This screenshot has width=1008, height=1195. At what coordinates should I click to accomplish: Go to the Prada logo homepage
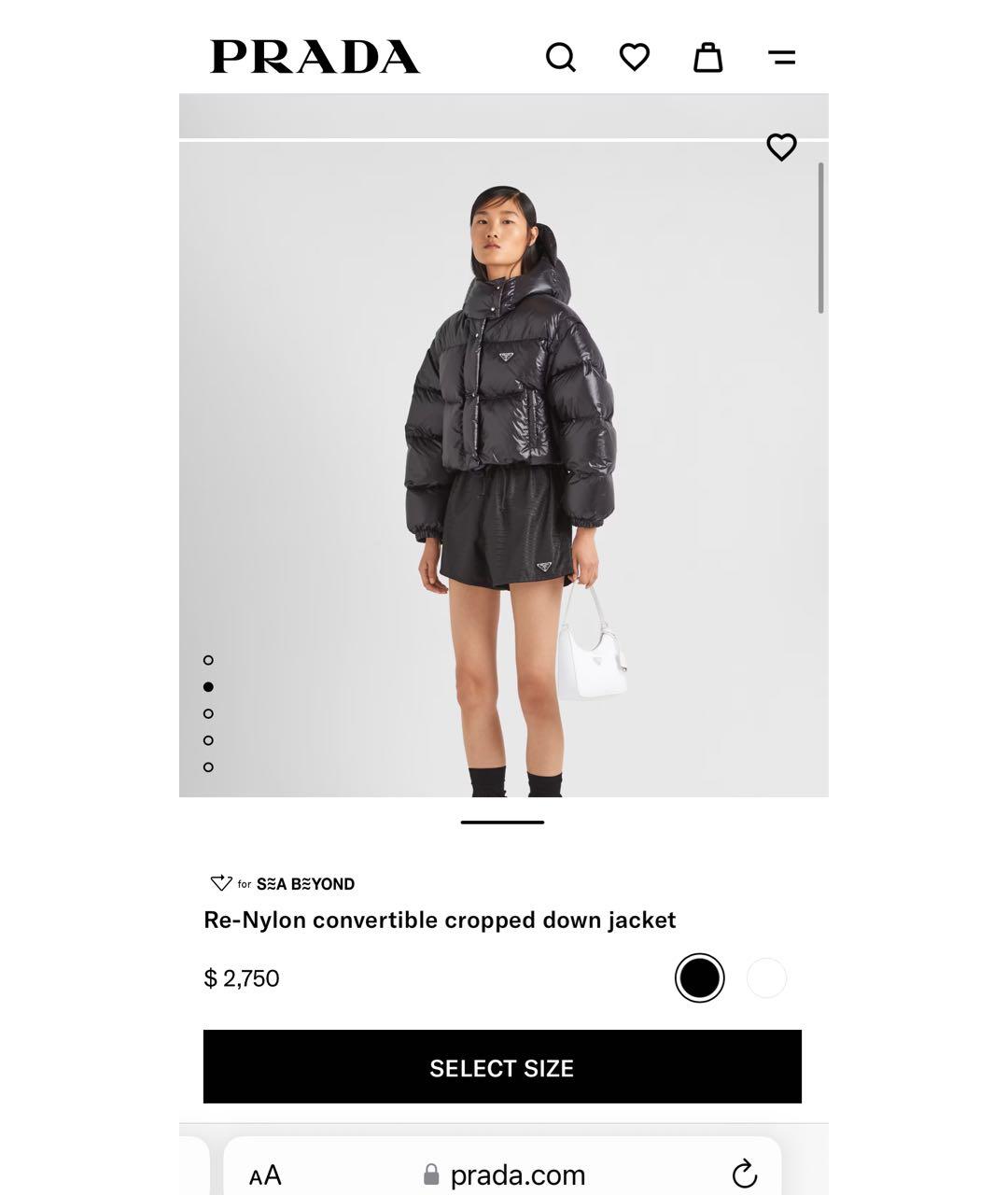pyautogui.click(x=315, y=57)
